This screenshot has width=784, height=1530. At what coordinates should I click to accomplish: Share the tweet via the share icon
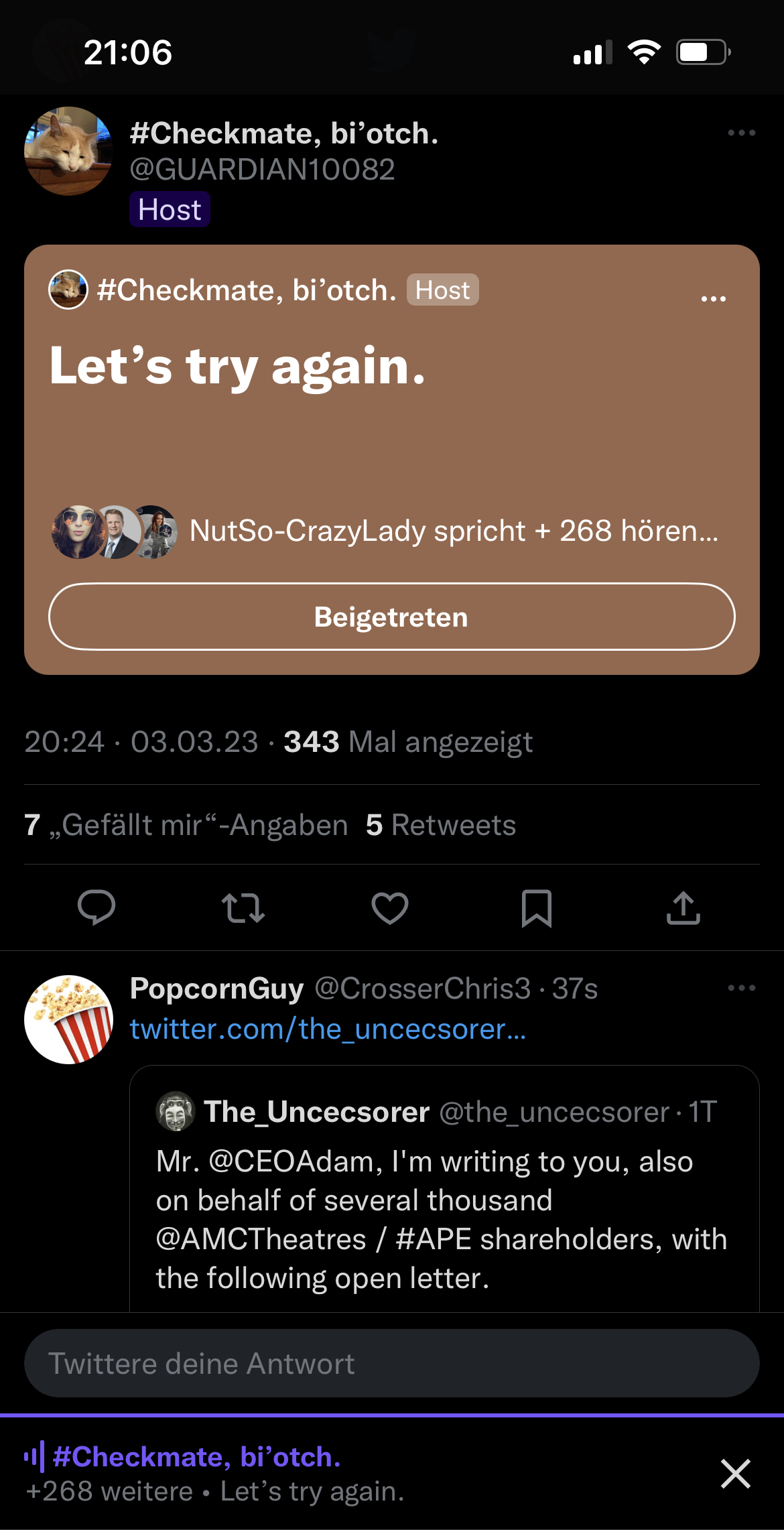pyautogui.click(x=683, y=907)
